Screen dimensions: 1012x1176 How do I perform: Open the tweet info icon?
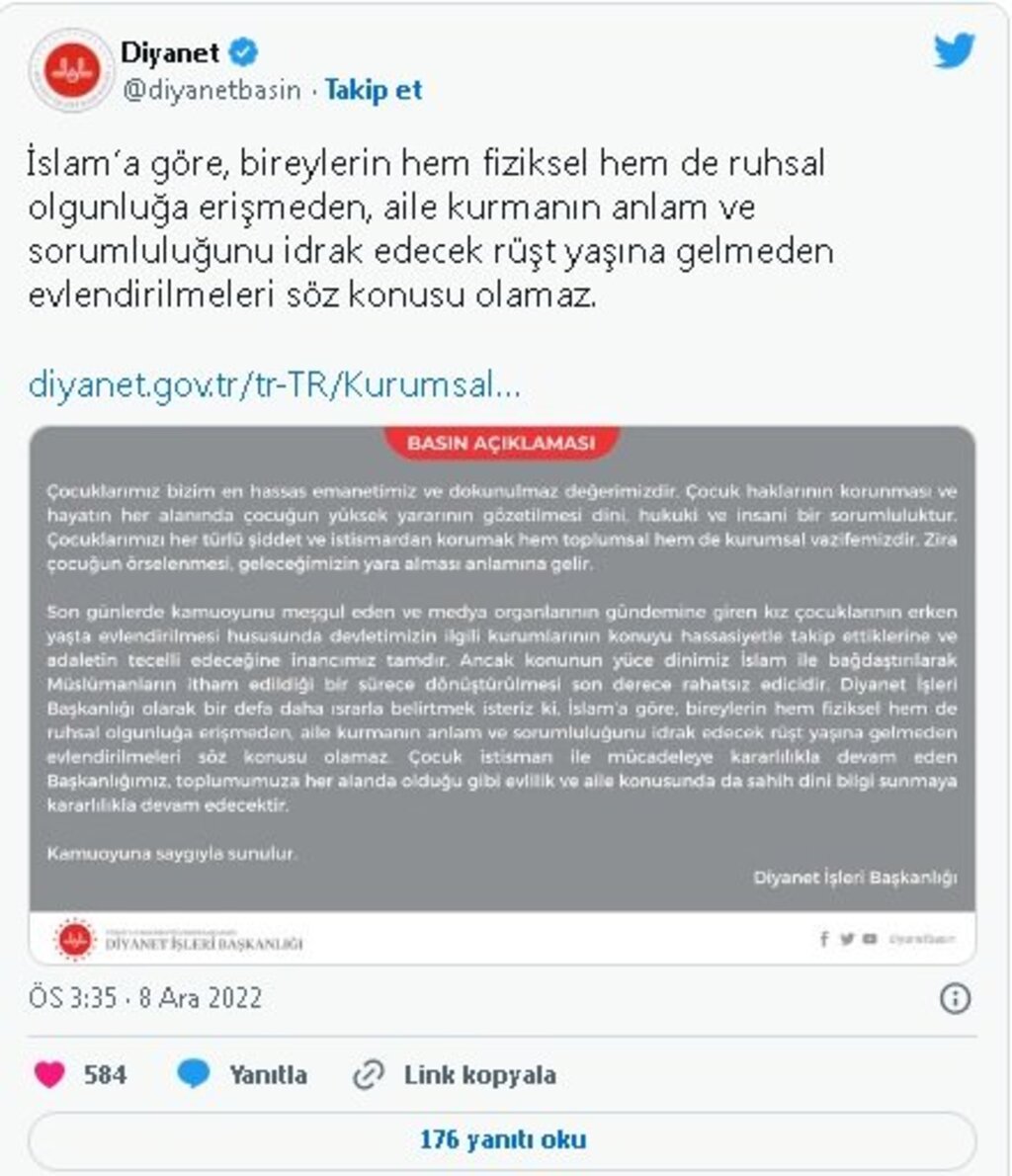tap(955, 998)
